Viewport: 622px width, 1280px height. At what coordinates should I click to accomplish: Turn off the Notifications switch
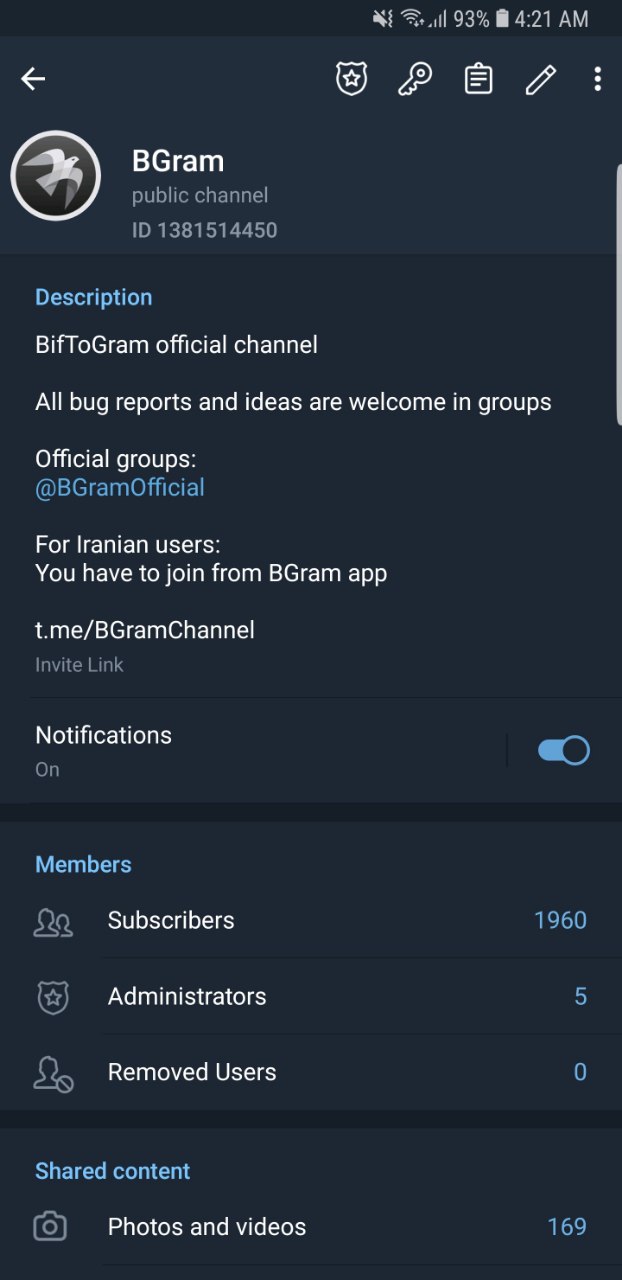pos(564,750)
